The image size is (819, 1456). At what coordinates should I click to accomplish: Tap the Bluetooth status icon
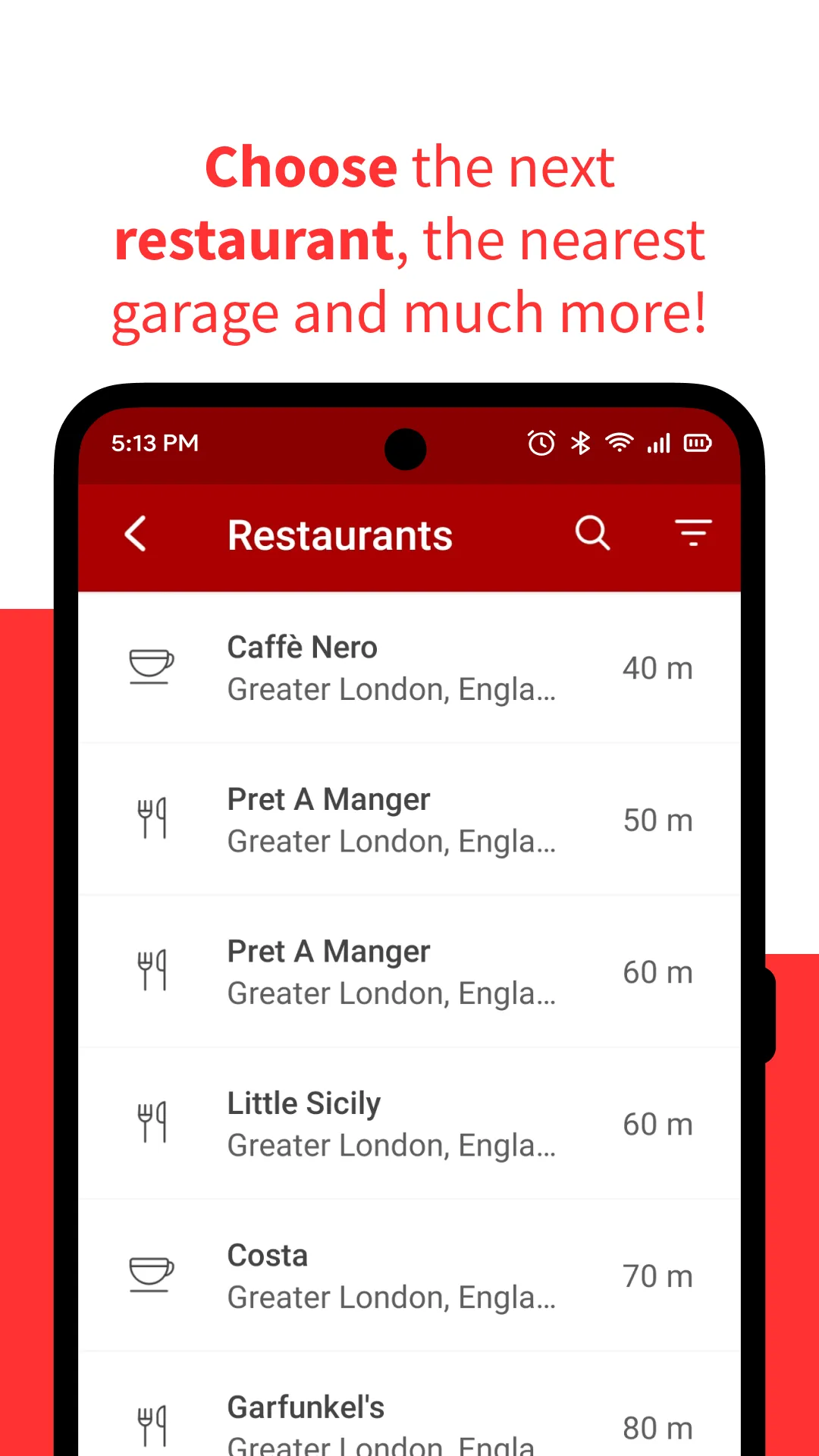coord(580,443)
